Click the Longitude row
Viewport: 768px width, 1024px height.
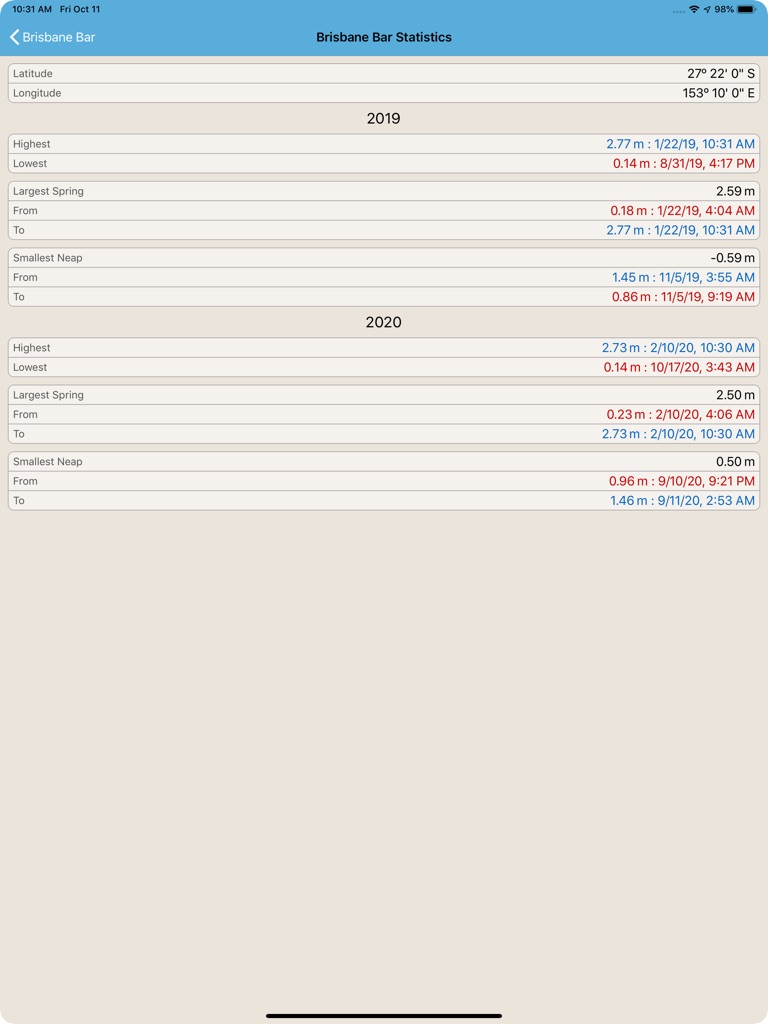pyautogui.click(x=384, y=92)
